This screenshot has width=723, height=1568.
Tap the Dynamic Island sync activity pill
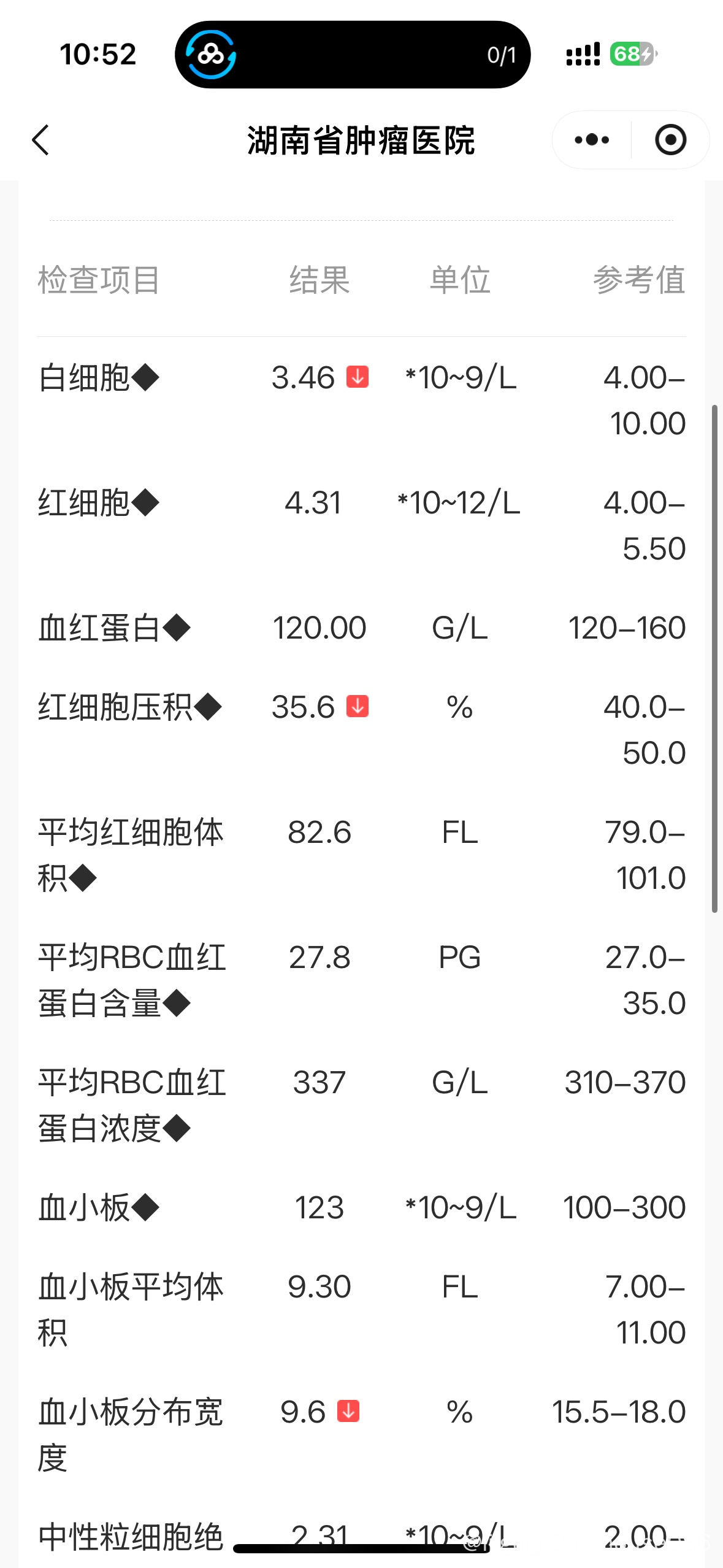(x=353, y=55)
